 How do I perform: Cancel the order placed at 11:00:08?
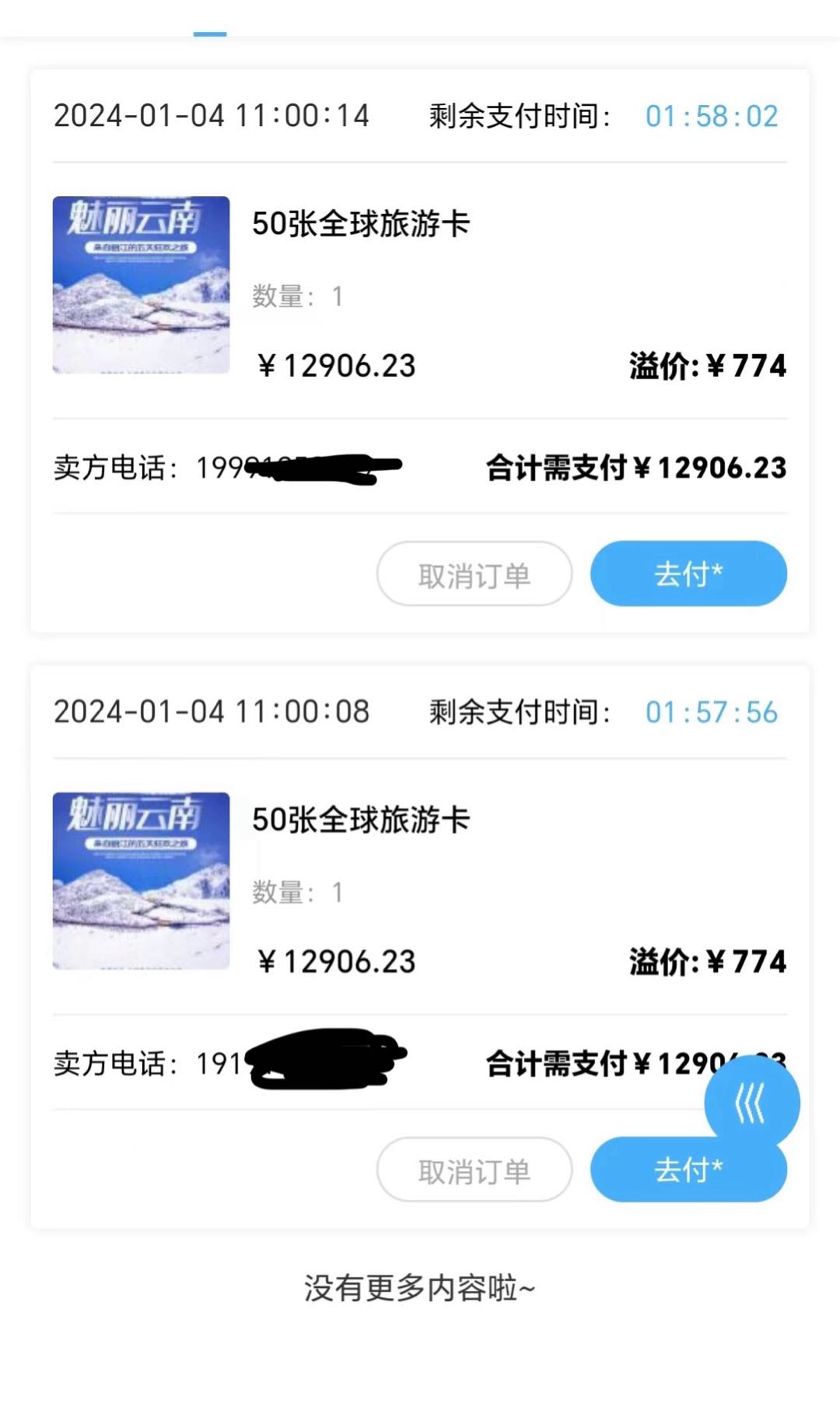point(474,1170)
